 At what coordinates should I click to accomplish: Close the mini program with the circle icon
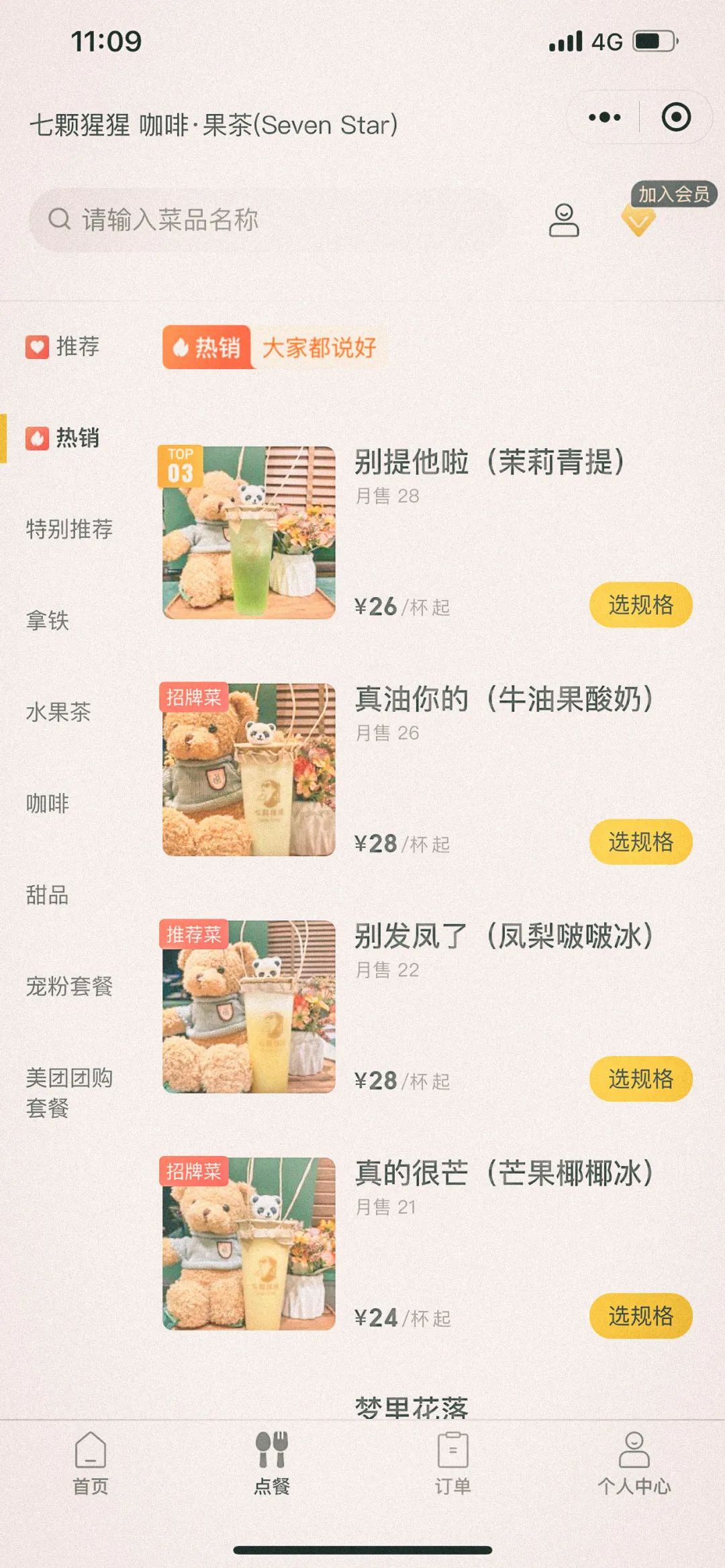[675, 117]
